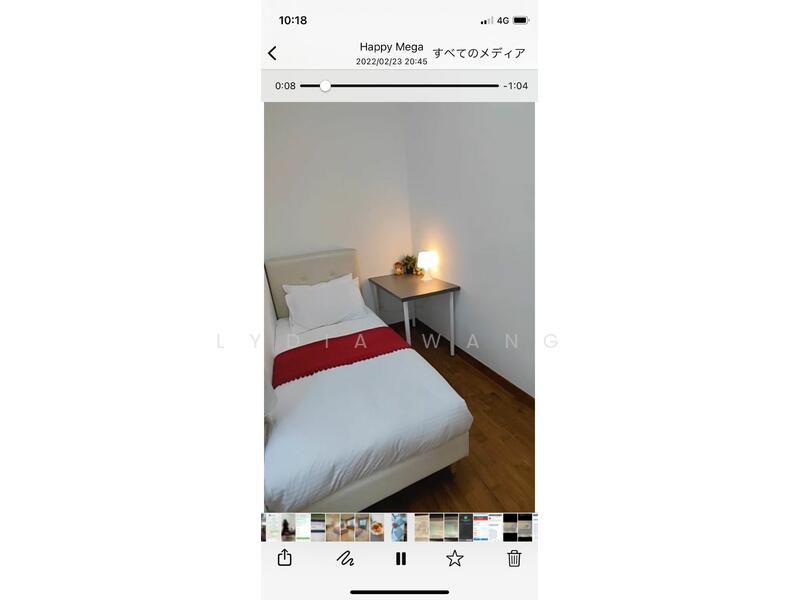The width and height of the screenshot is (800, 600).
Task: Open すべてのメディア (all media)
Action: pos(479,53)
